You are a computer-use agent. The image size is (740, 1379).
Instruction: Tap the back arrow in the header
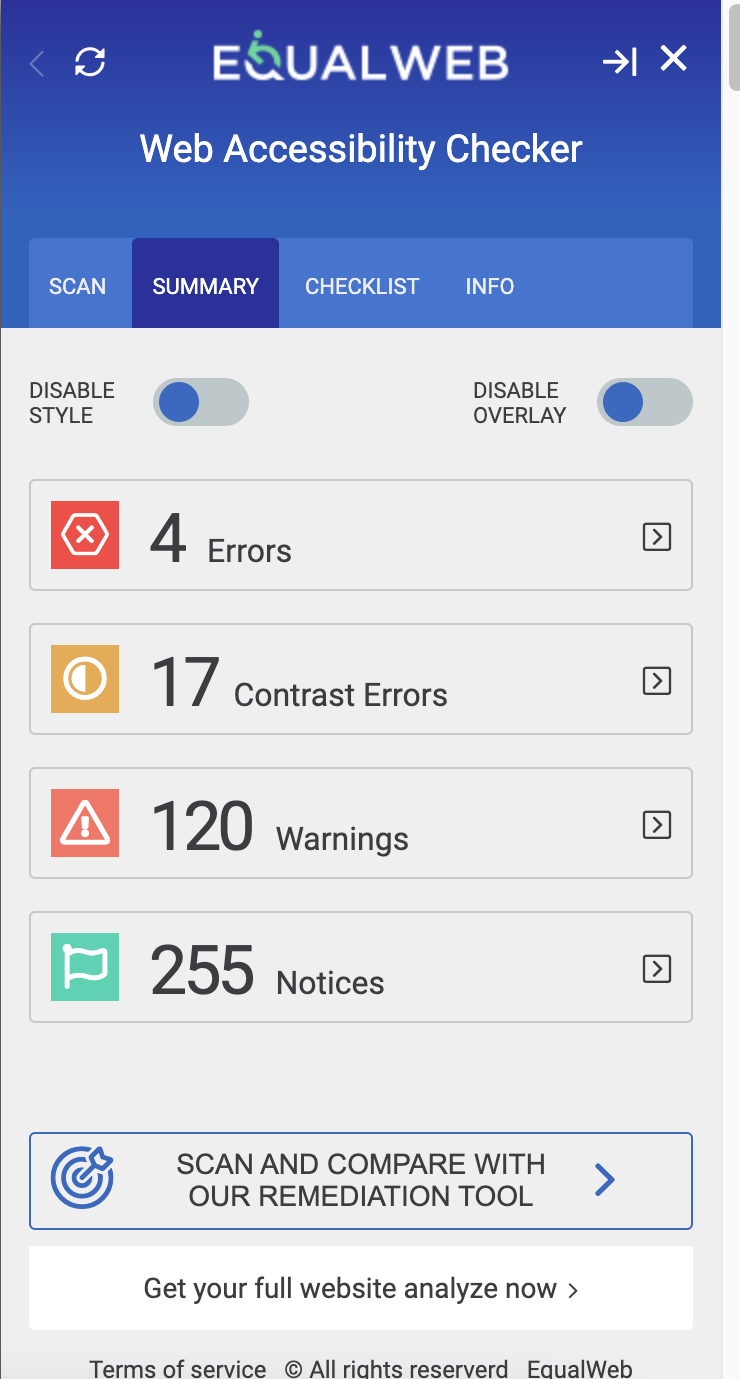pyautogui.click(x=38, y=64)
